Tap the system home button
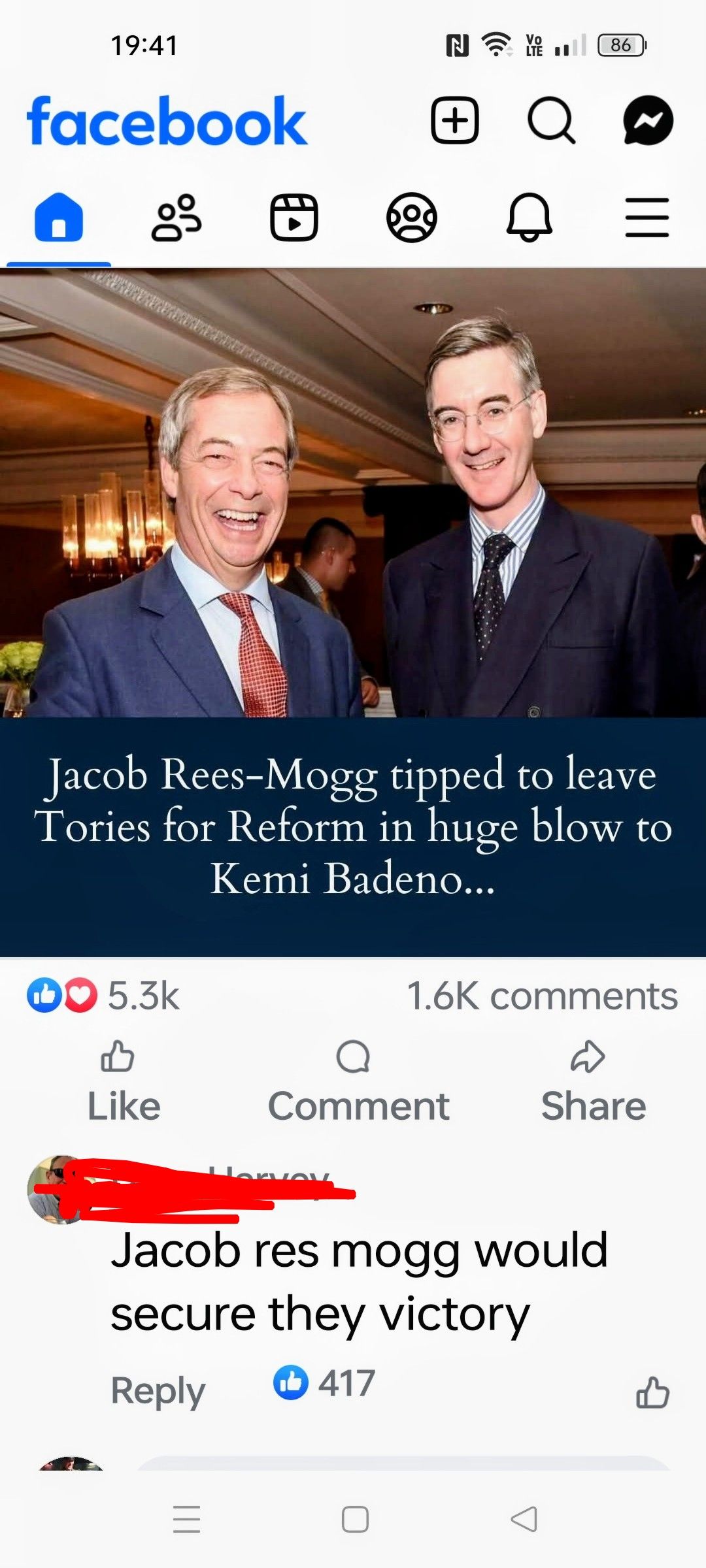Image resolution: width=706 pixels, height=1568 pixels. pos(355,1519)
